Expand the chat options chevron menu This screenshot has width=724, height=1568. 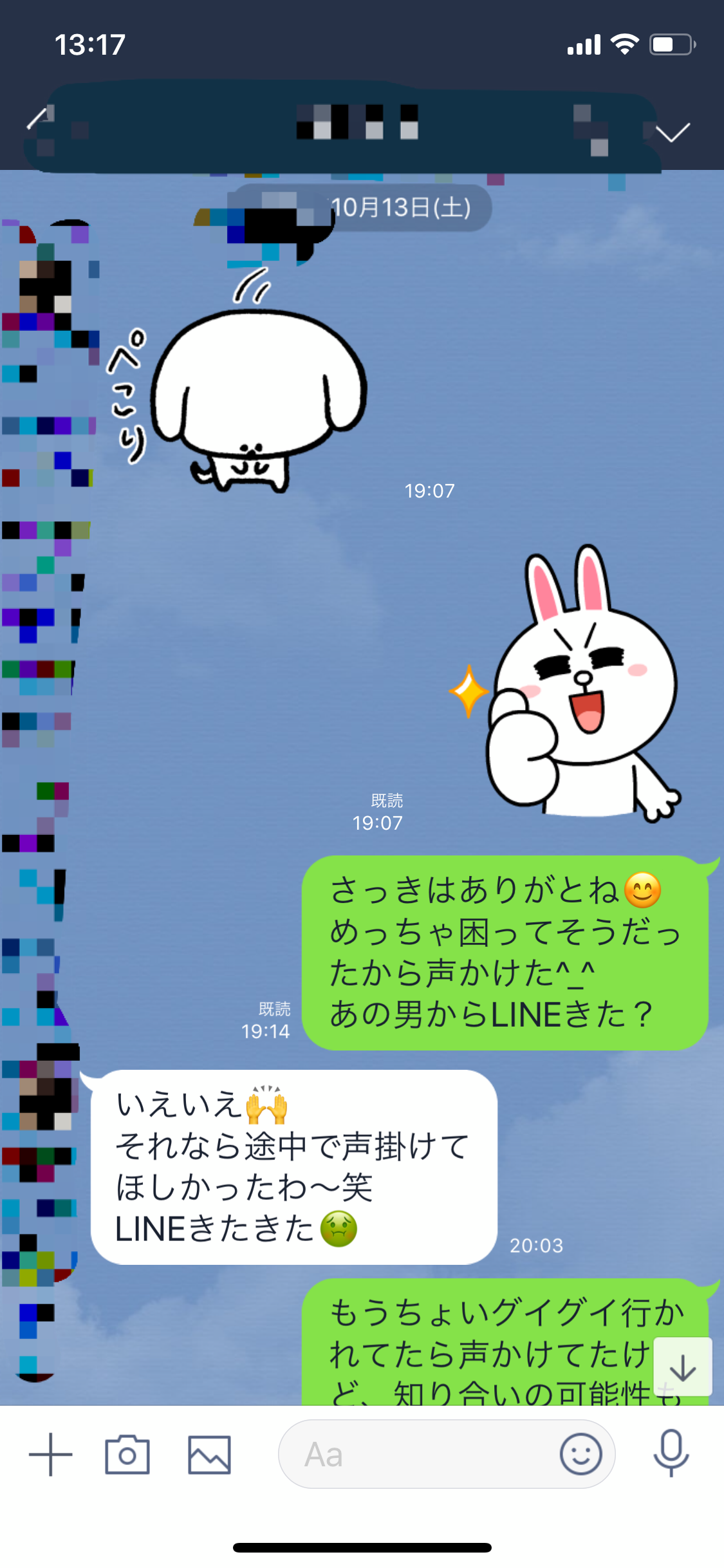[x=673, y=132]
